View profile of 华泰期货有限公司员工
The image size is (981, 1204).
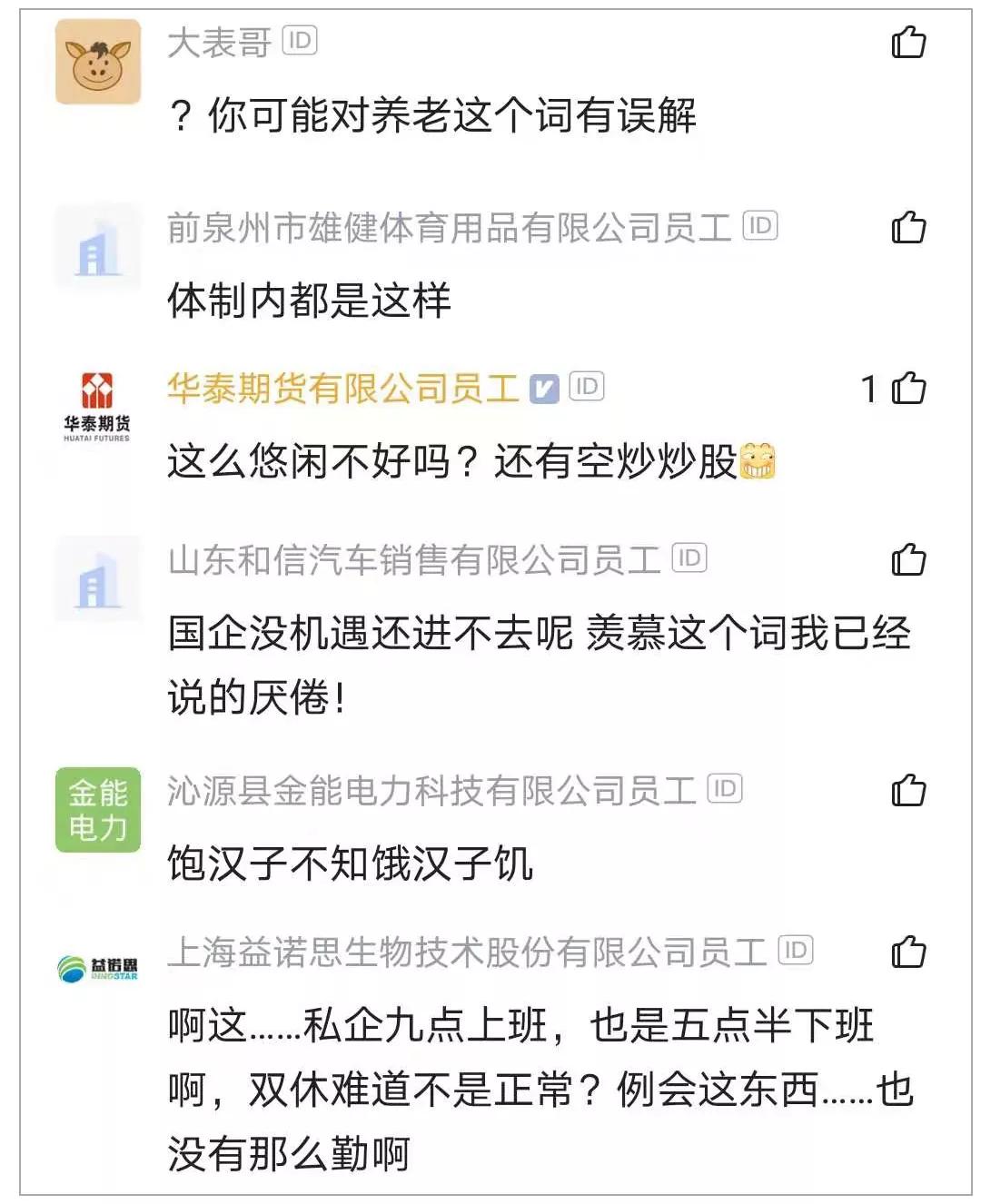pos(343,387)
